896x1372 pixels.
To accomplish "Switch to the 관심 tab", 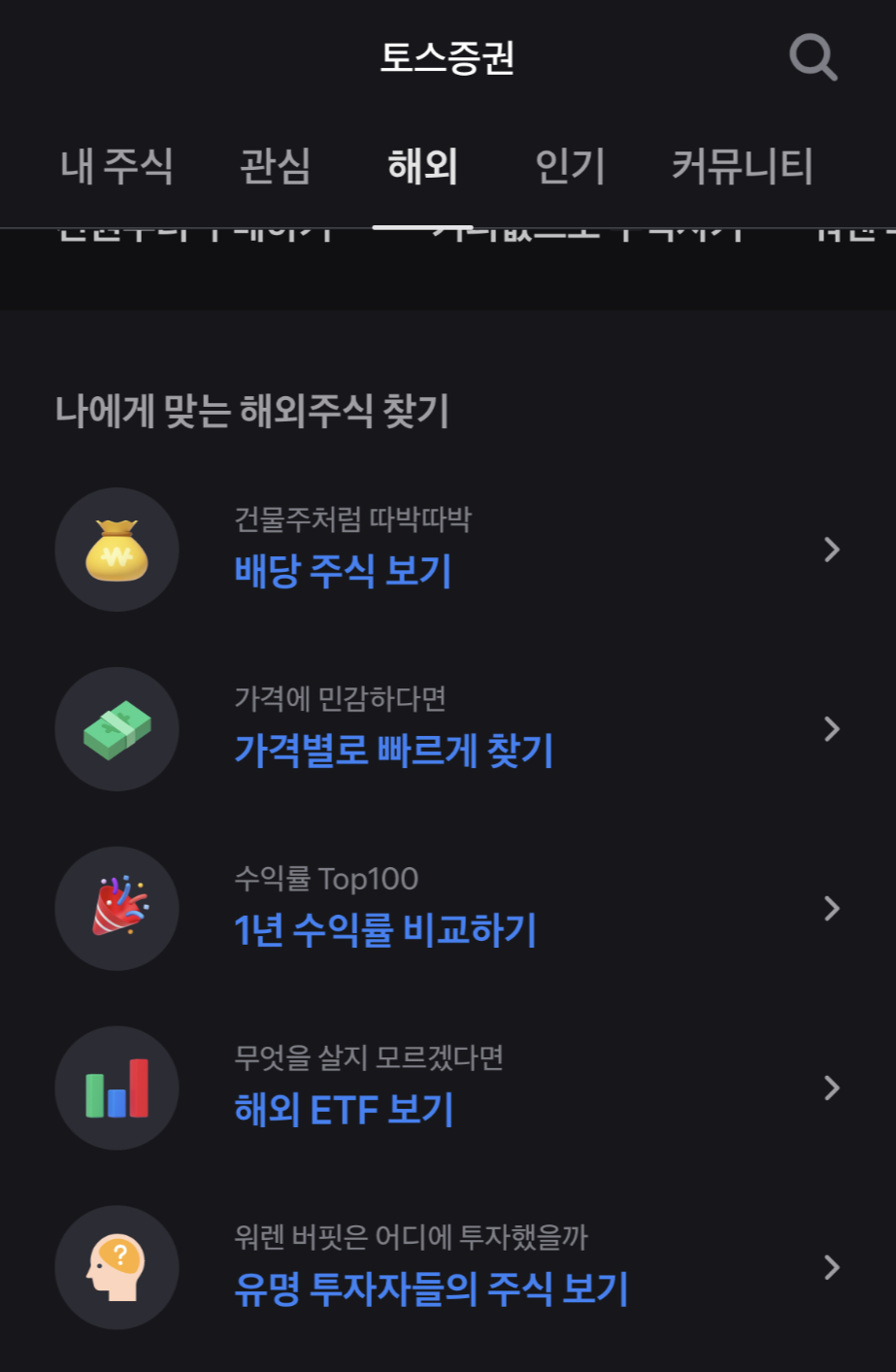I will point(275,166).
